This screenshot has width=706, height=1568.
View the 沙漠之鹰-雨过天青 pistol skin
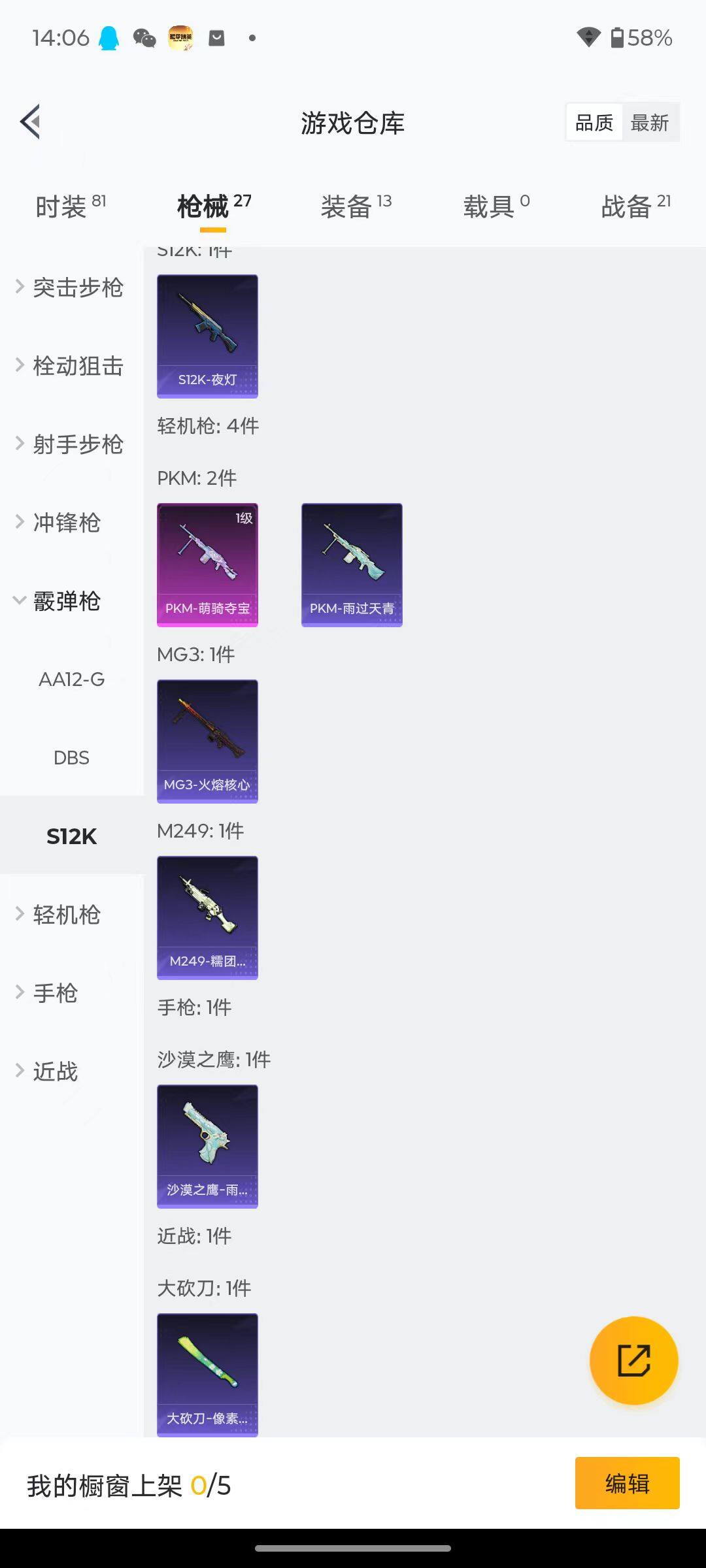click(x=207, y=1147)
